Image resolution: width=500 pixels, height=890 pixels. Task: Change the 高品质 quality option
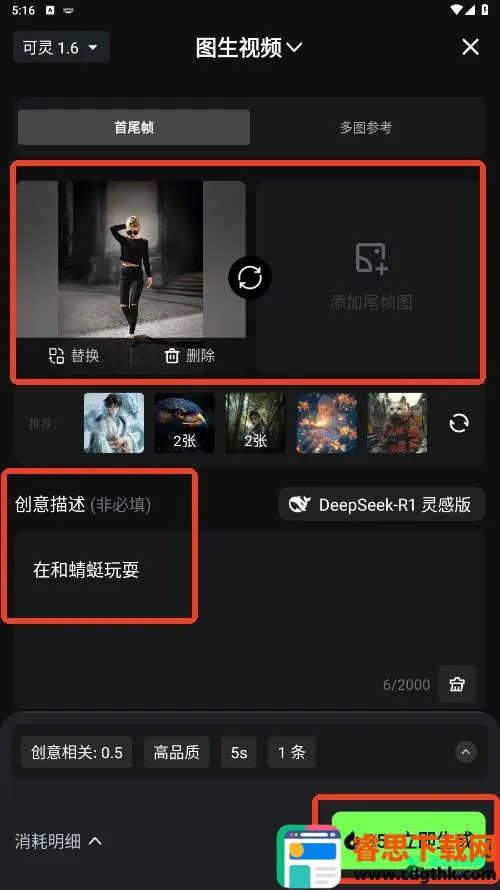click(x=177, y=753)
